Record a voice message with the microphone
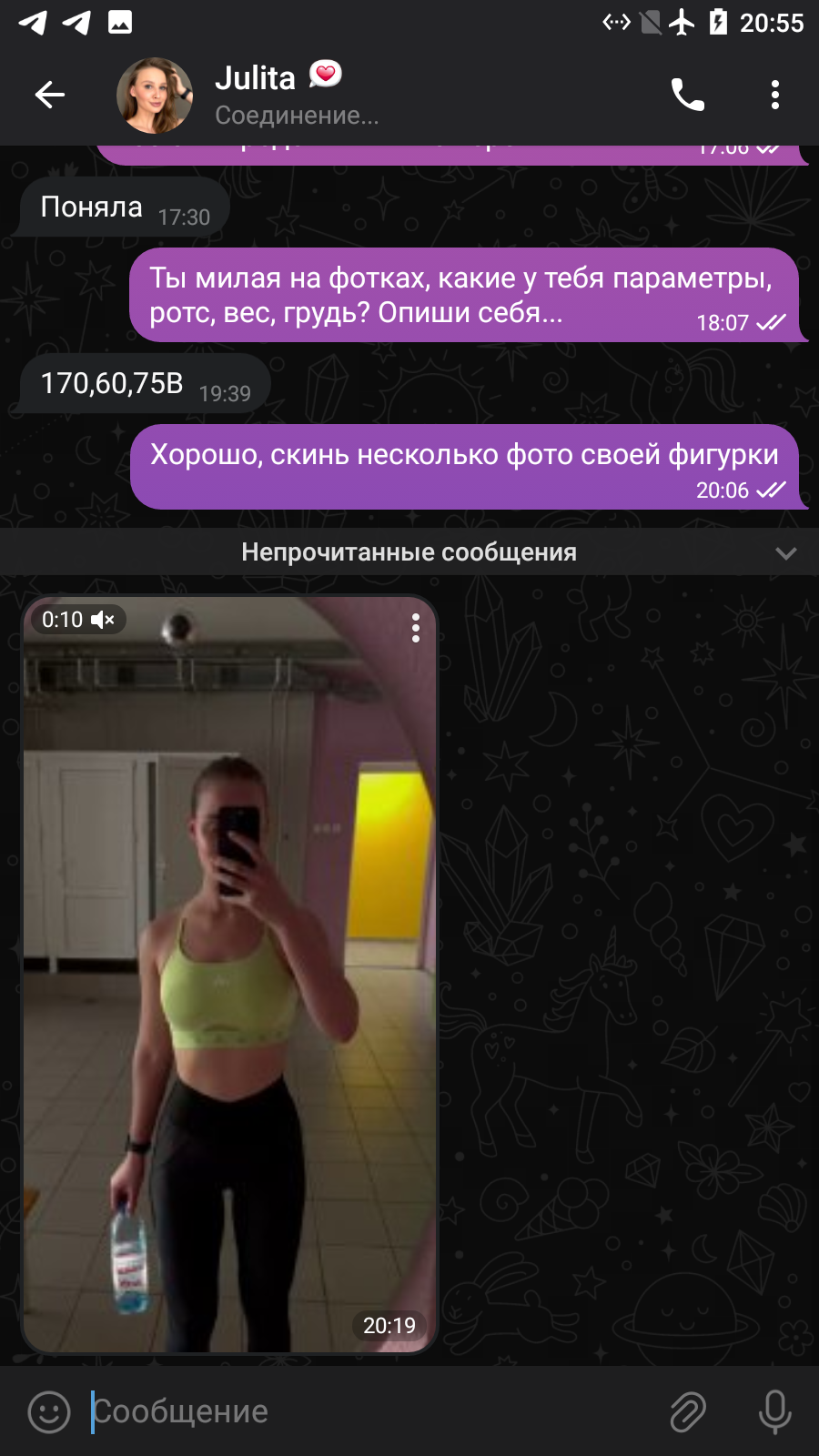 pos(774,1411)
